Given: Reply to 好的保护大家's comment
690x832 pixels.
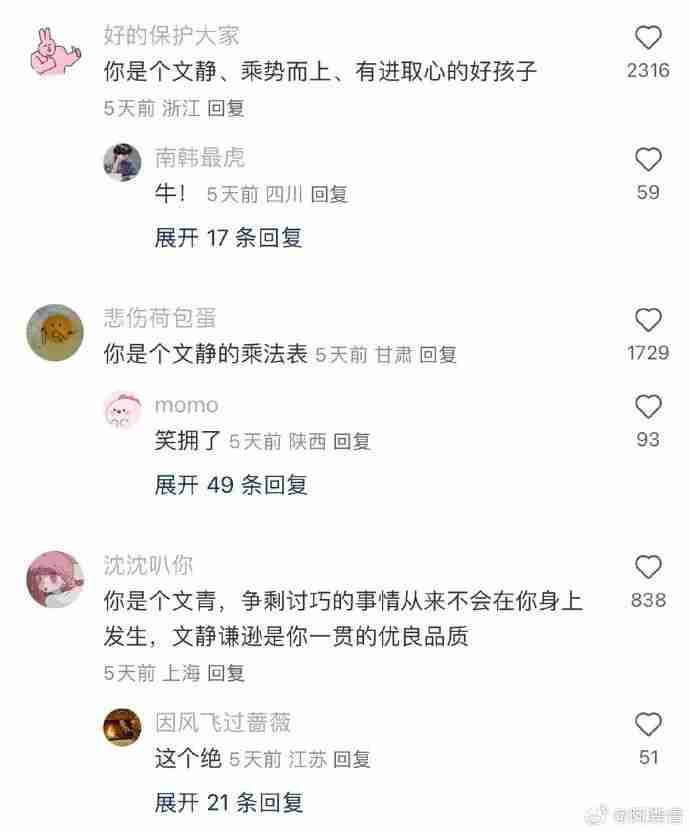Looking at the screenshot, I should tap(226, 110).
